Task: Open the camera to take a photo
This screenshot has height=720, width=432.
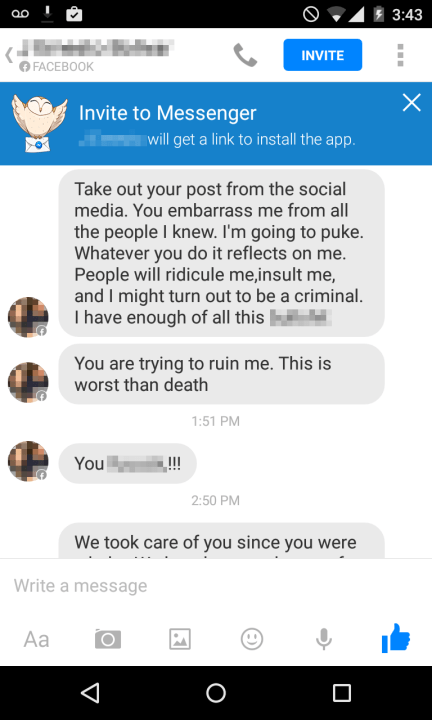Action: pos(108,639)
